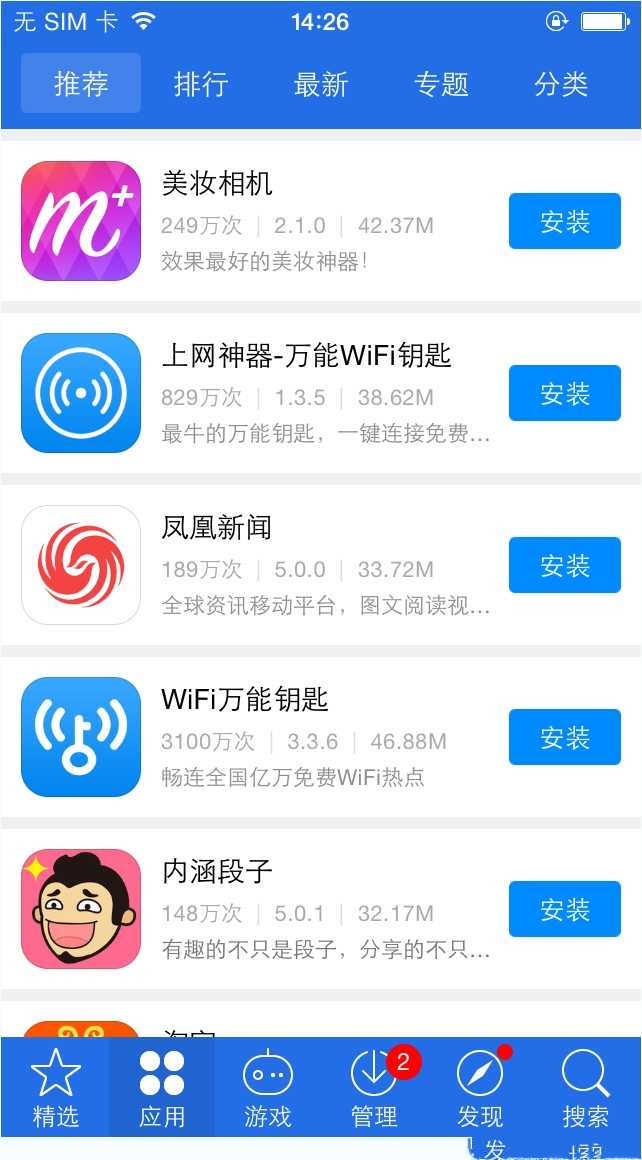Install 上网神器-万能WiFi钥匙
Image resolution: width=642 pixels, height=1160 pixels.
[x=564, y=393]
